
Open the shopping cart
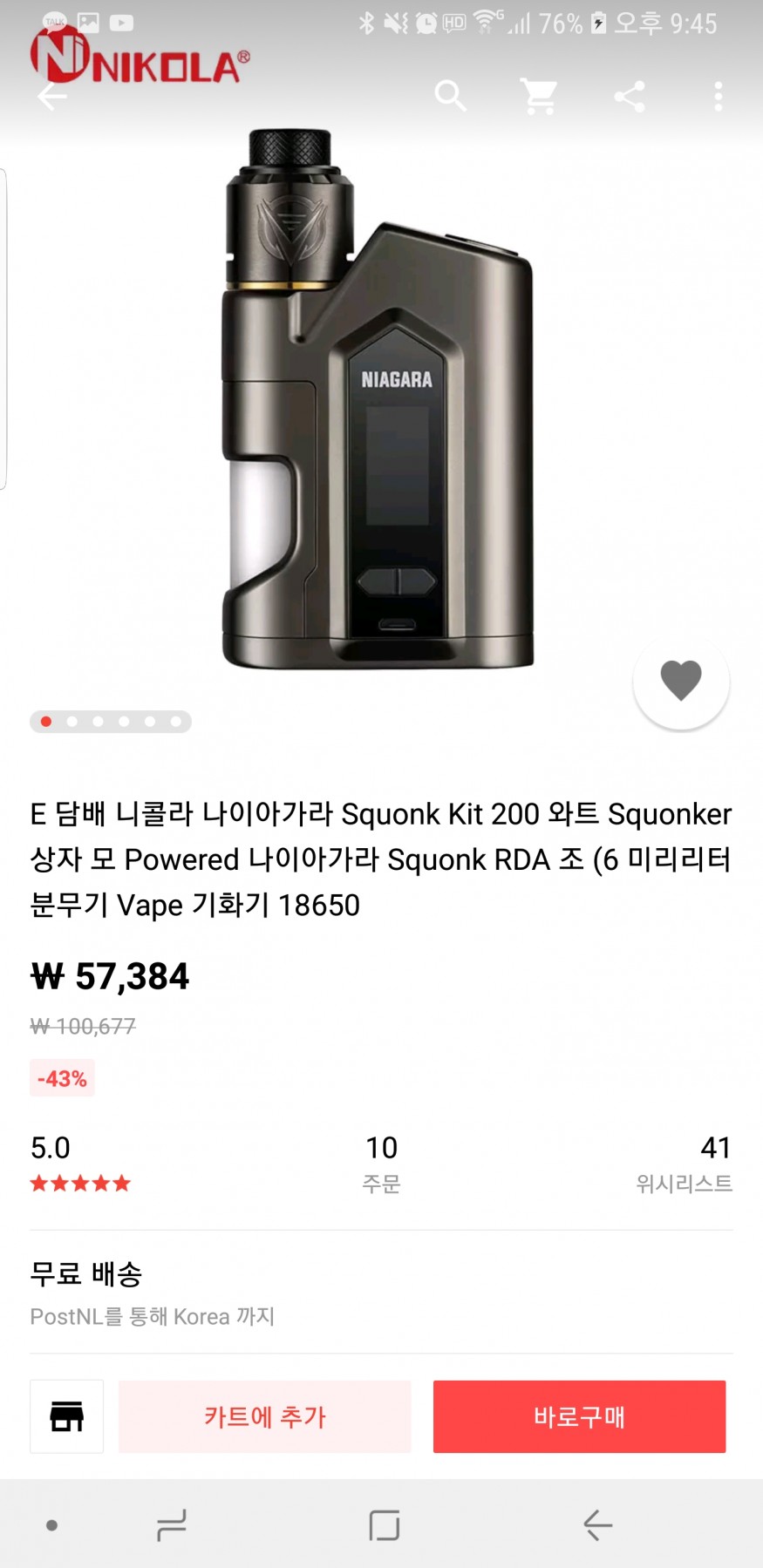[539, 96]
